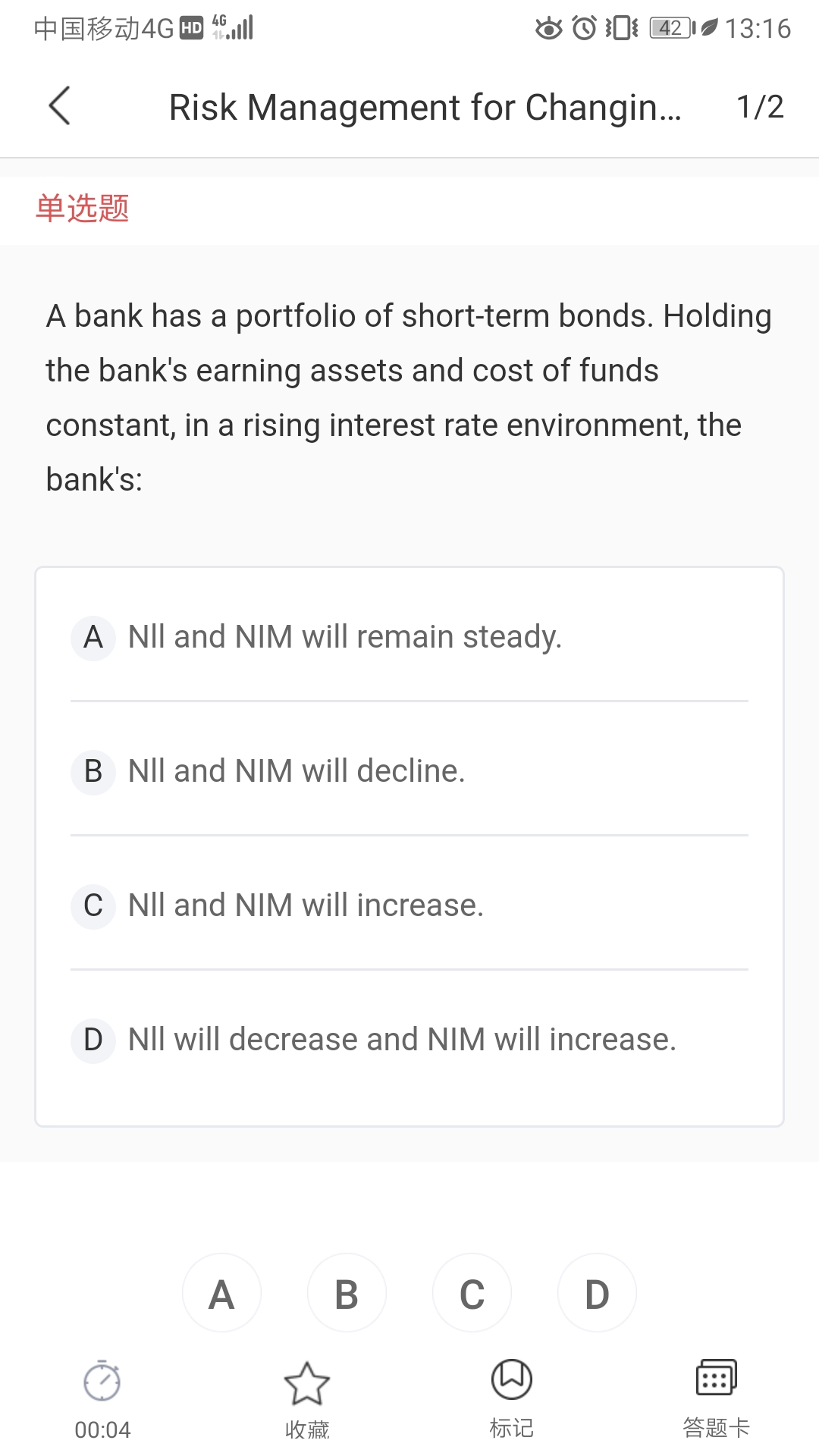Tap the round B answer button
This screenshot has height=1456, width=819.
tap(347, 1293)
